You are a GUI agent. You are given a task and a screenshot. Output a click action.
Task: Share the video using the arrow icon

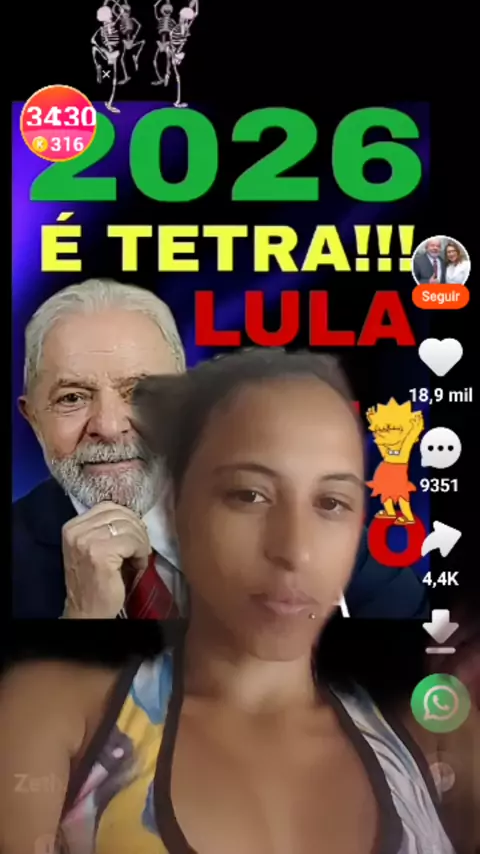440,539
